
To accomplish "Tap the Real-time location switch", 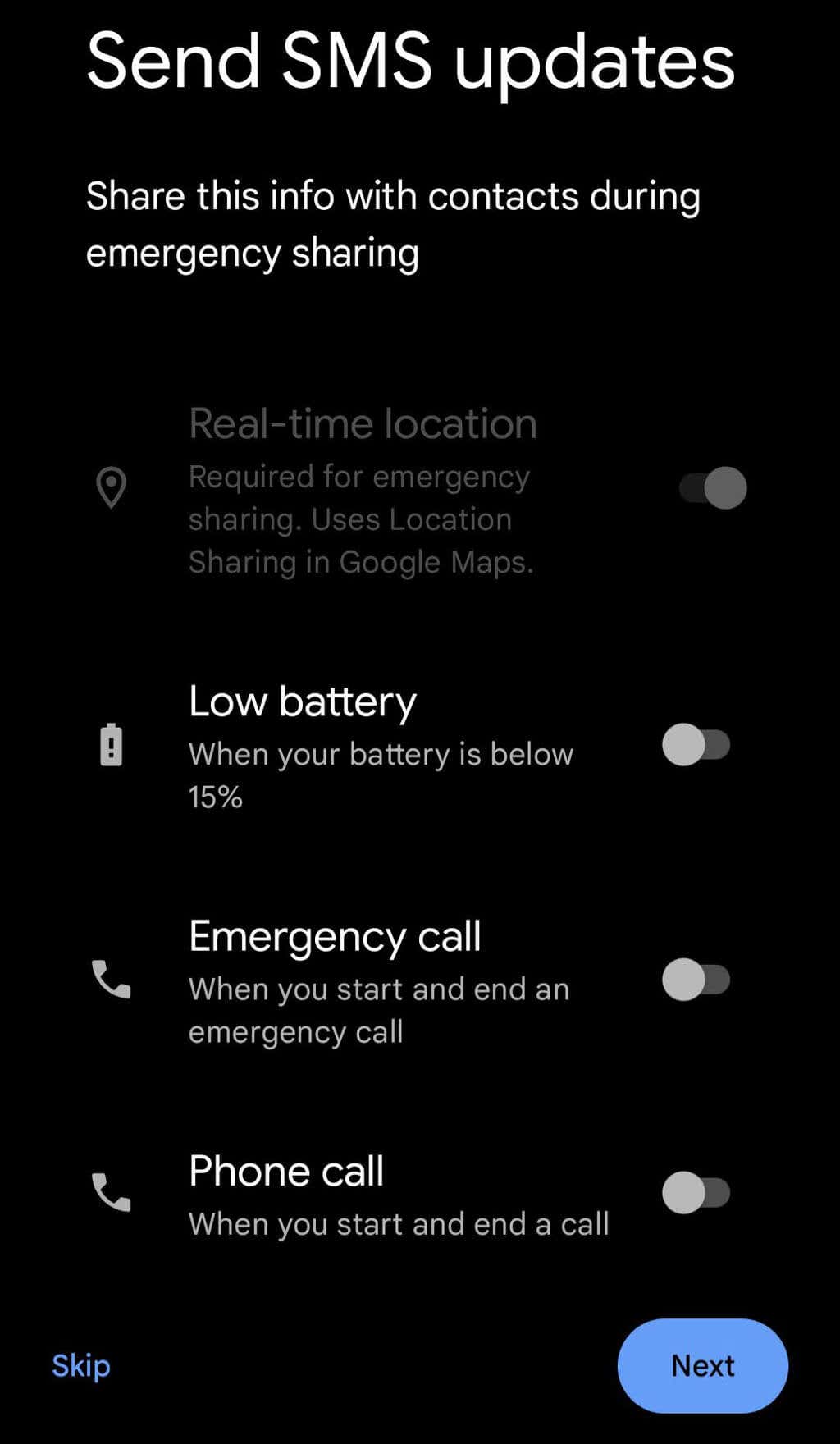I will click(712, 488).
